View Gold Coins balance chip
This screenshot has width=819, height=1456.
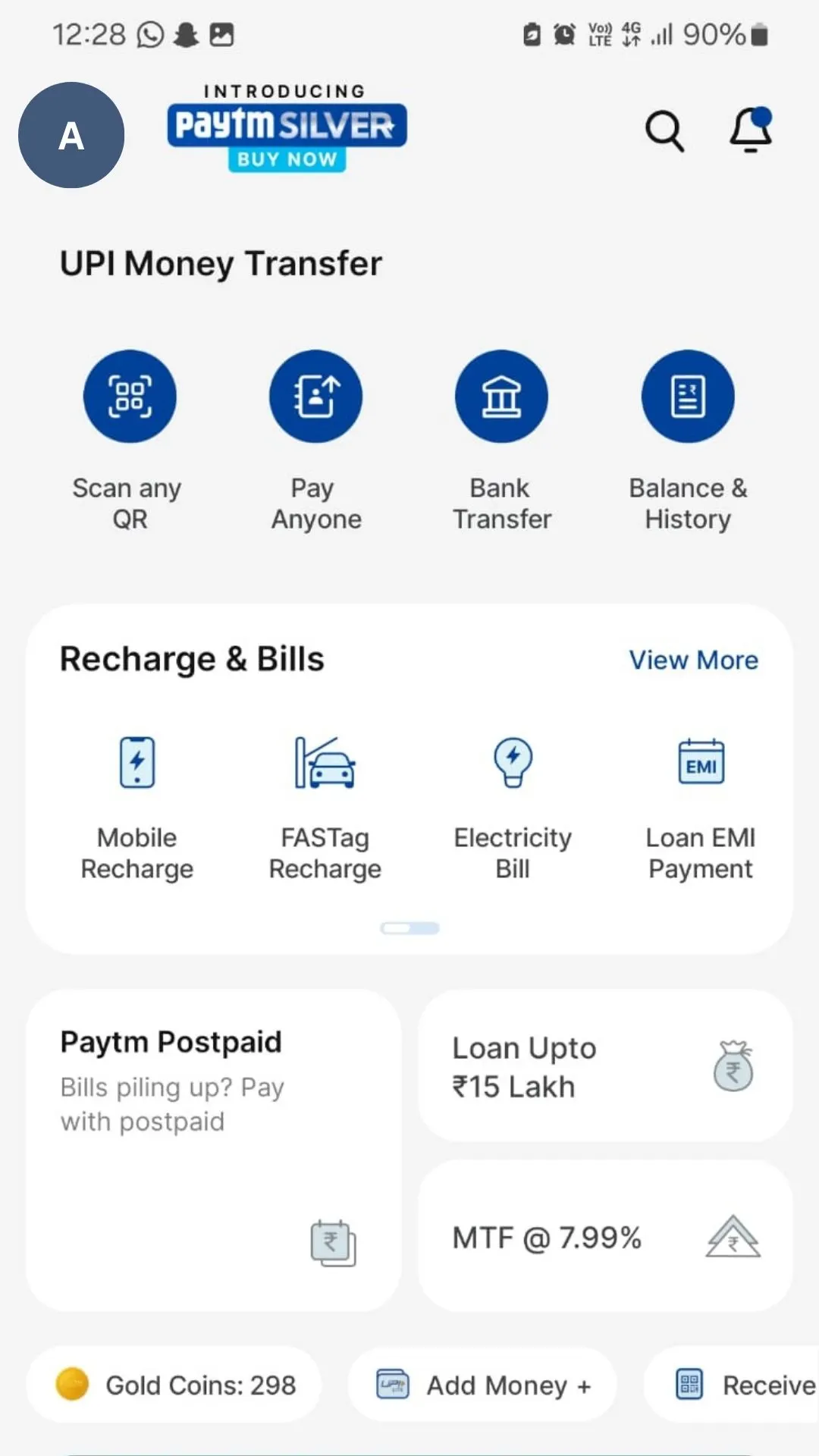click(x=174, y=1385)
